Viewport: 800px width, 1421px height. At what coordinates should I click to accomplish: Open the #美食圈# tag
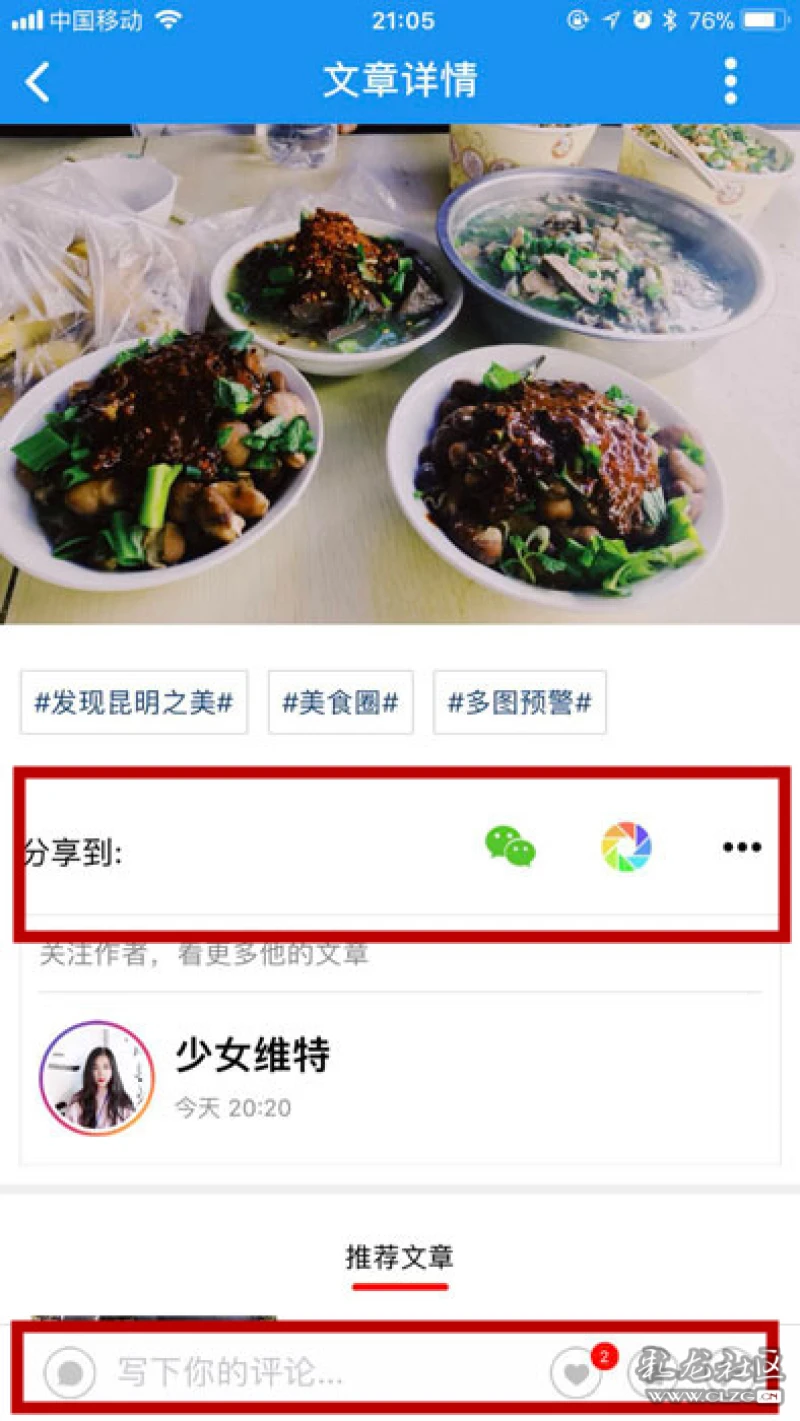pyautogui.click(x=340, y=703)
